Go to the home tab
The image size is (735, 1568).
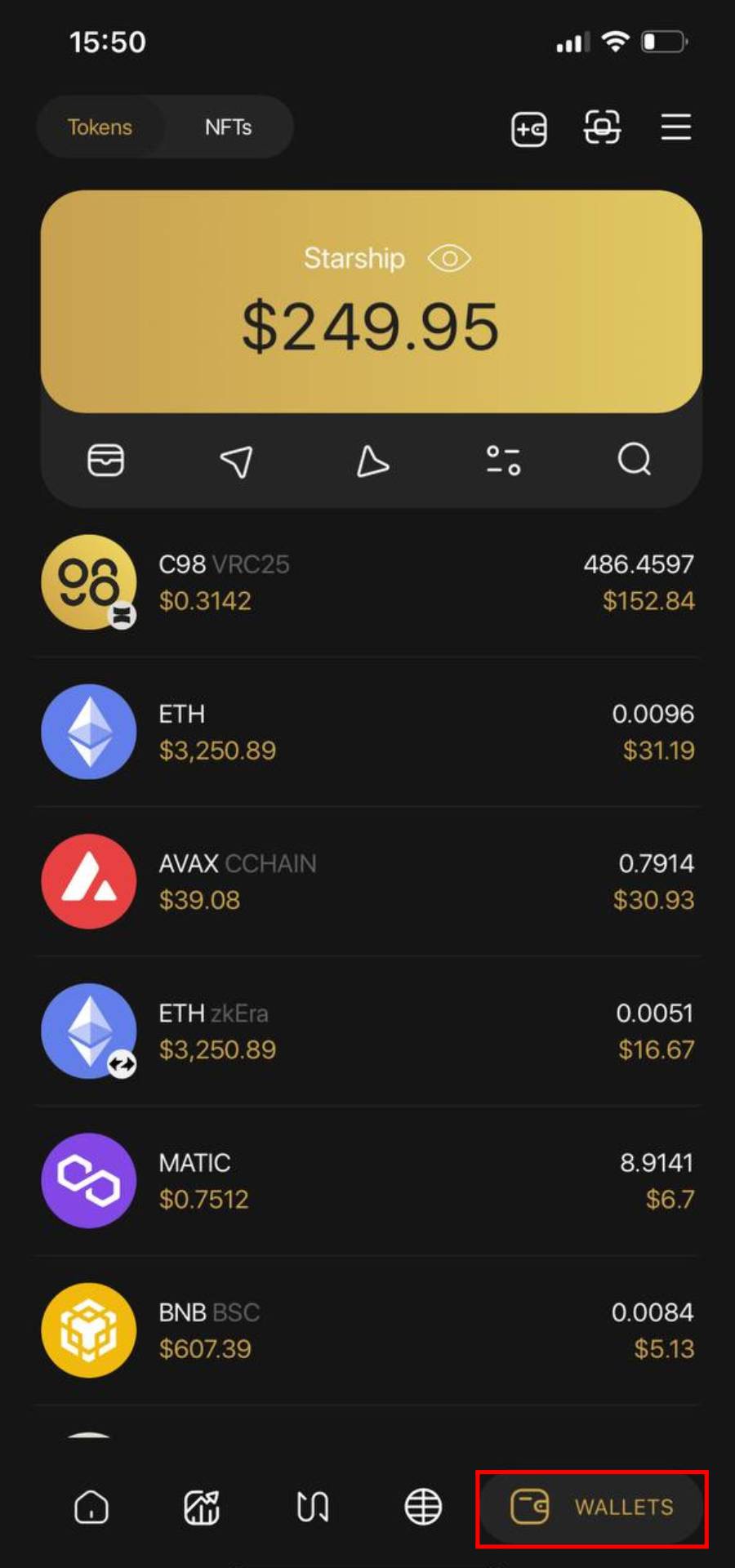pyautogui.click(x=91, y=1507)
